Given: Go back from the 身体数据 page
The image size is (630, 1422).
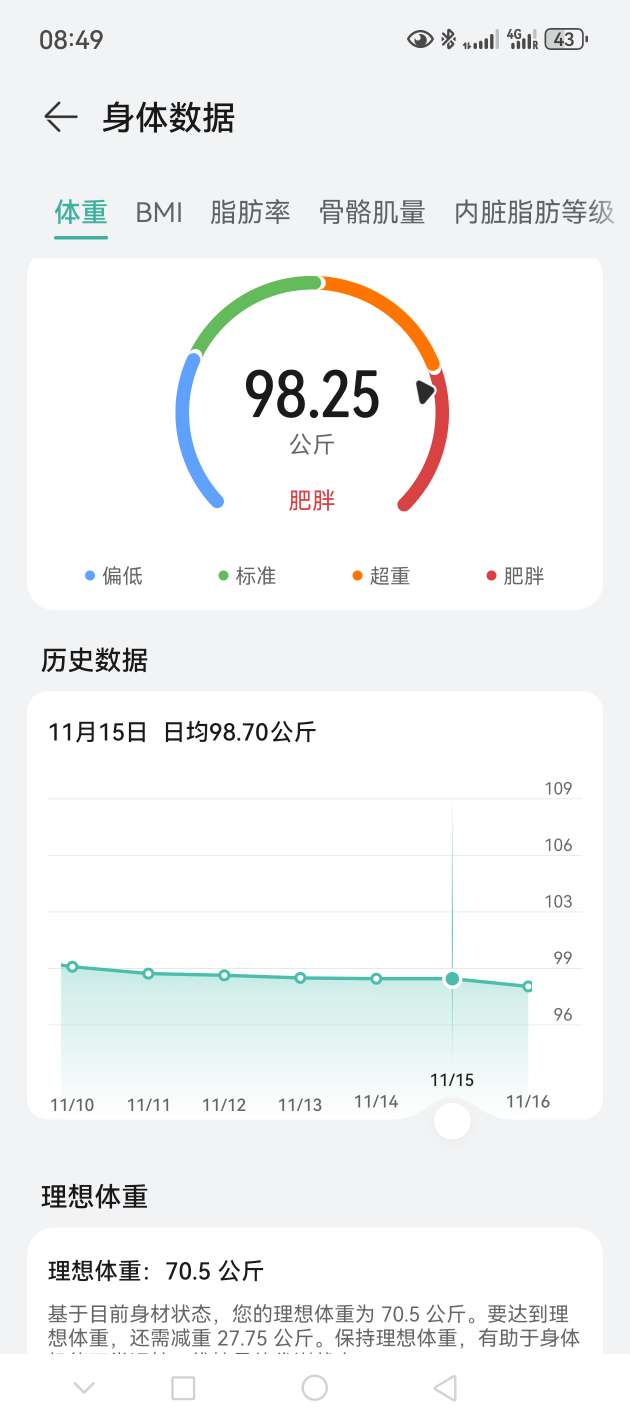Looking at the screenshot, I should (x=60, y=118).
